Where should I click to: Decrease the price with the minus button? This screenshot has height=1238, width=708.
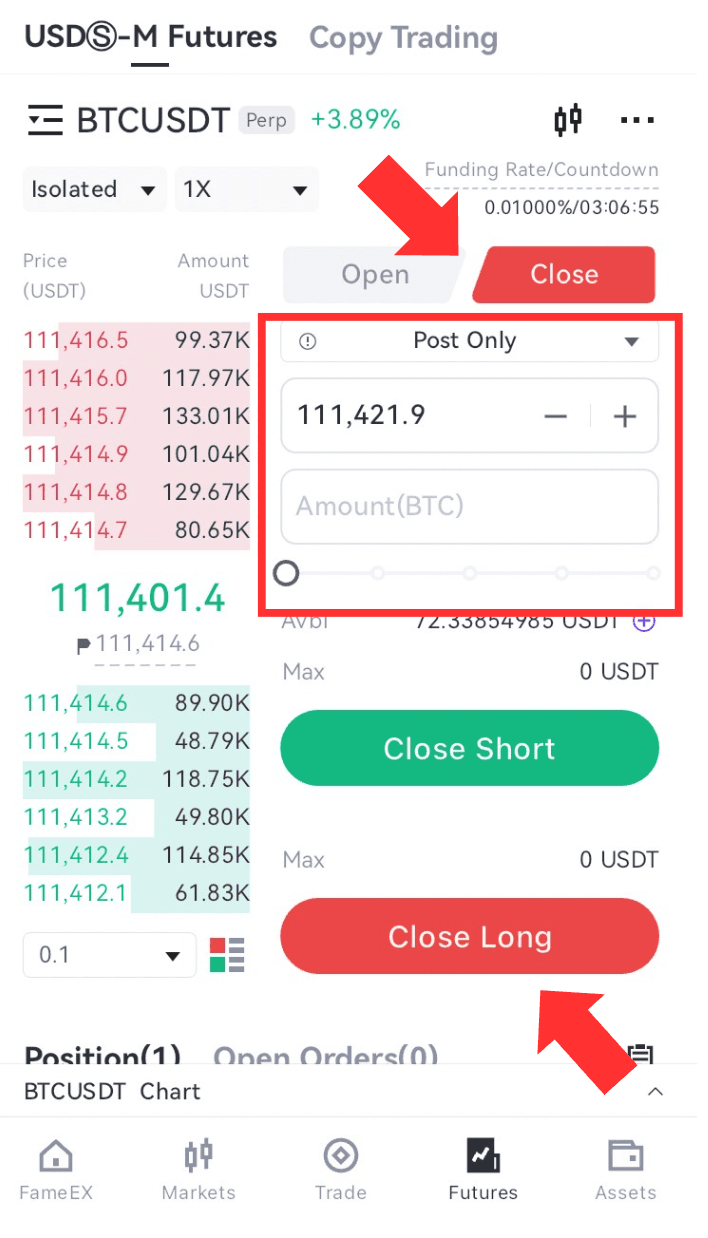(x=555, y=416)
